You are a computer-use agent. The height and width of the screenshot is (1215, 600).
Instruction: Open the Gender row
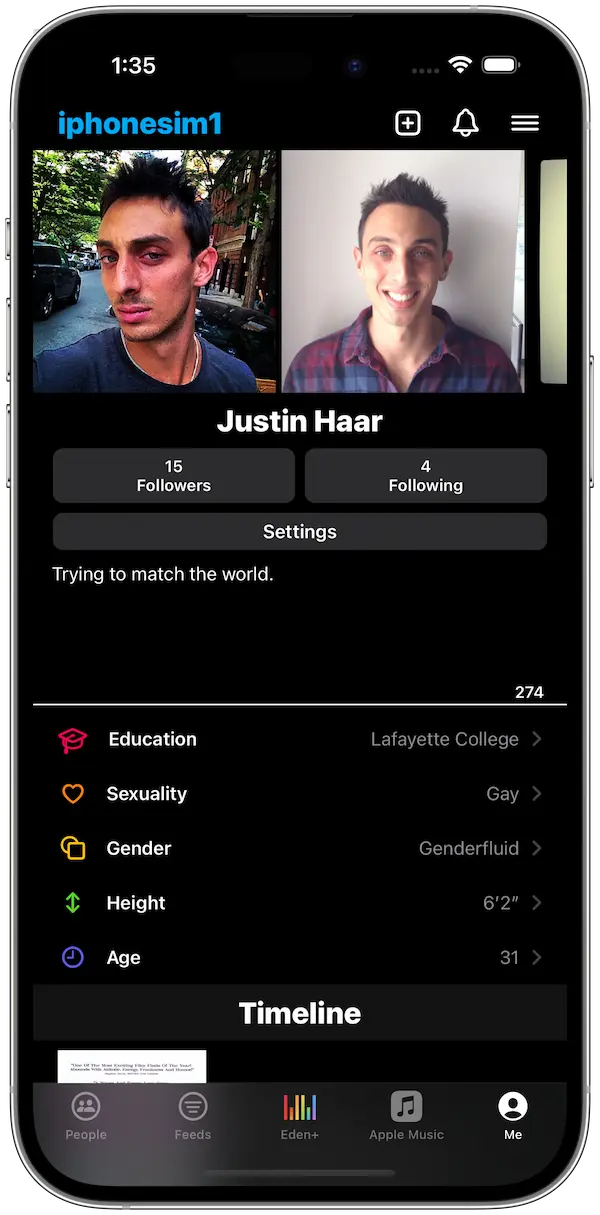click(x=300, y=848)
